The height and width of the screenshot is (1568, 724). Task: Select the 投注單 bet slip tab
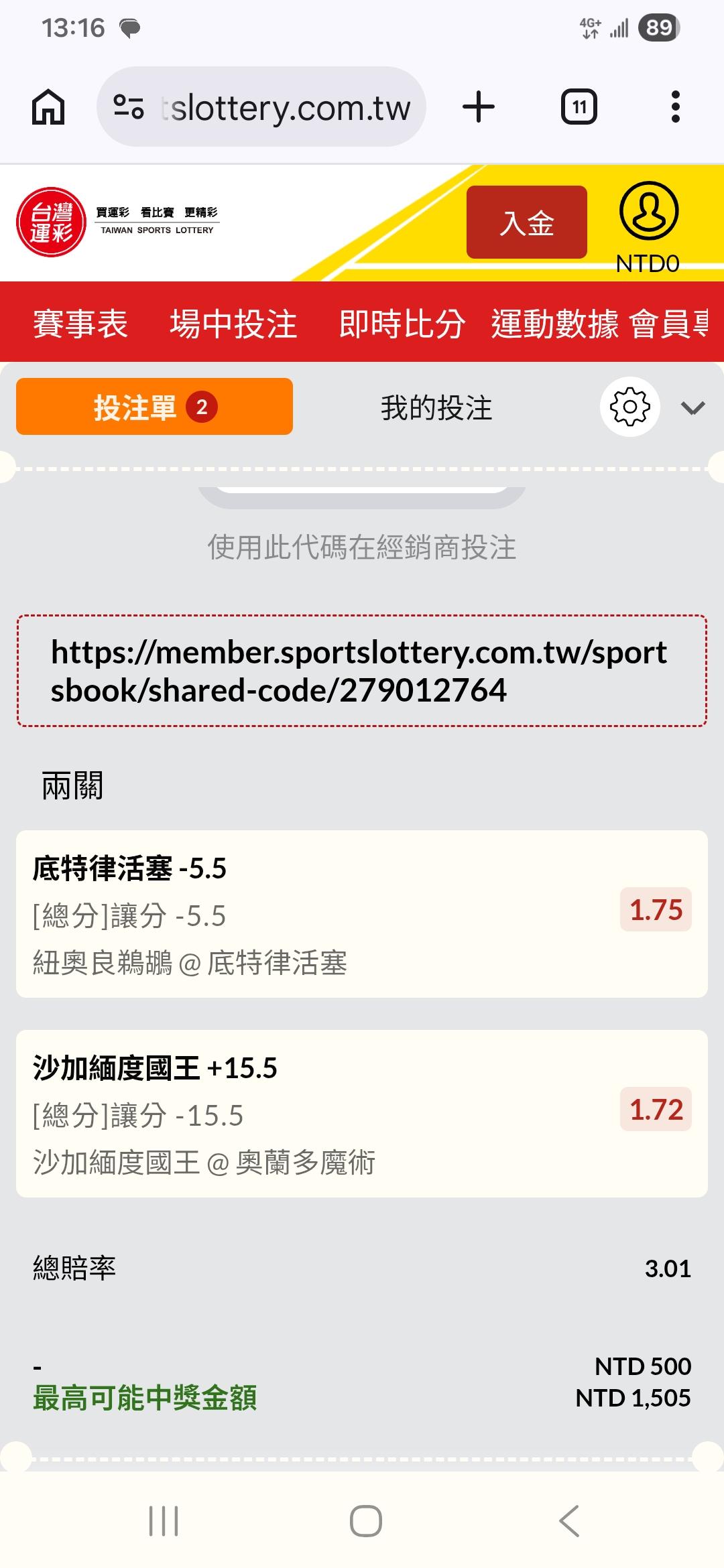[154, 407]
